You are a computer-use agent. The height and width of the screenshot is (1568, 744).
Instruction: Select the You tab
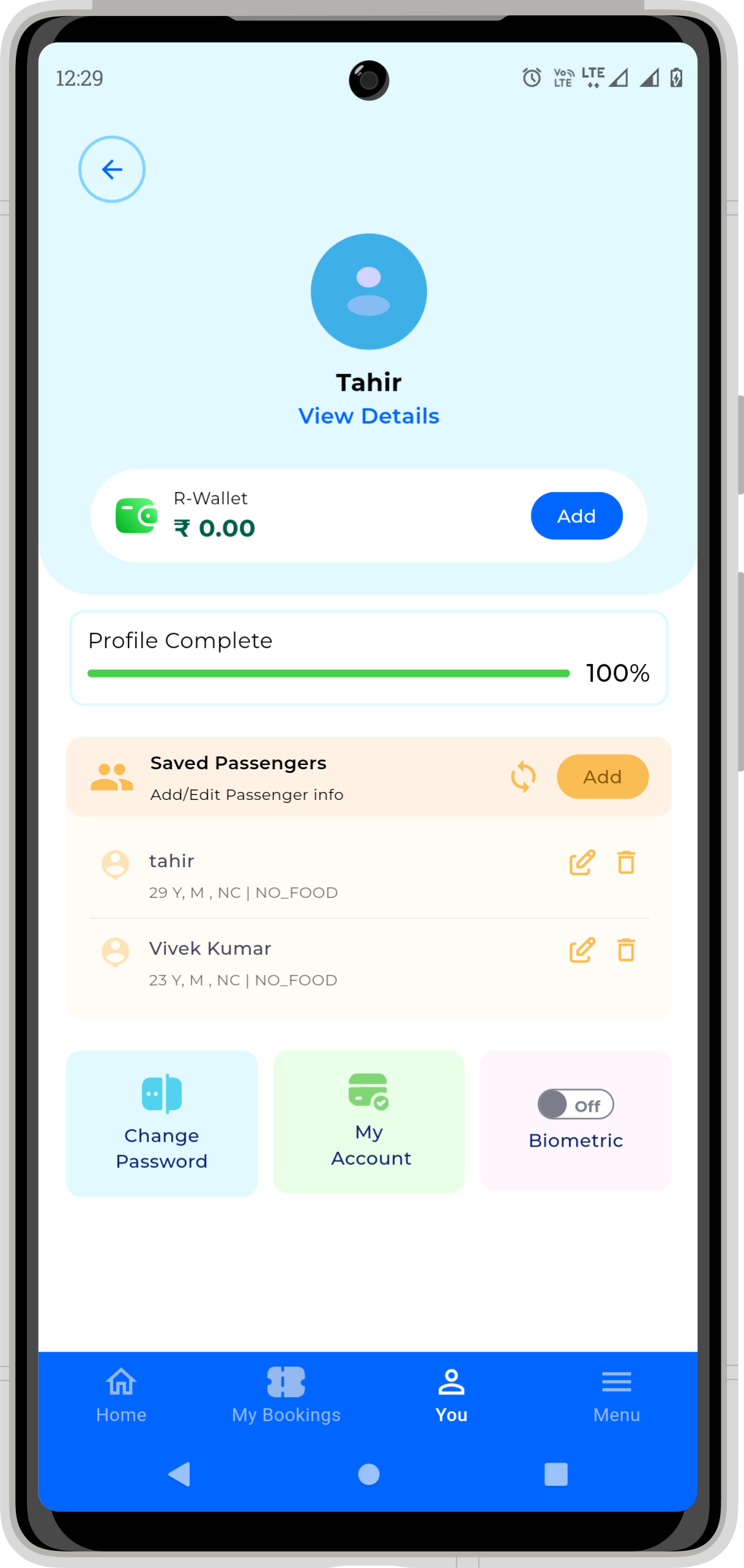pyautogui.click(x=451, y=1396)
